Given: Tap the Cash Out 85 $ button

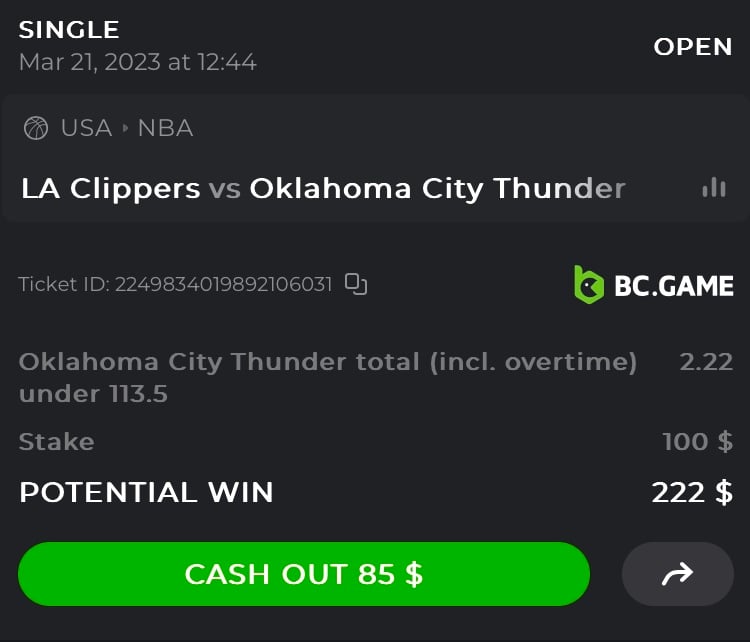Looking at the screenshot, I should coord(303,574).
